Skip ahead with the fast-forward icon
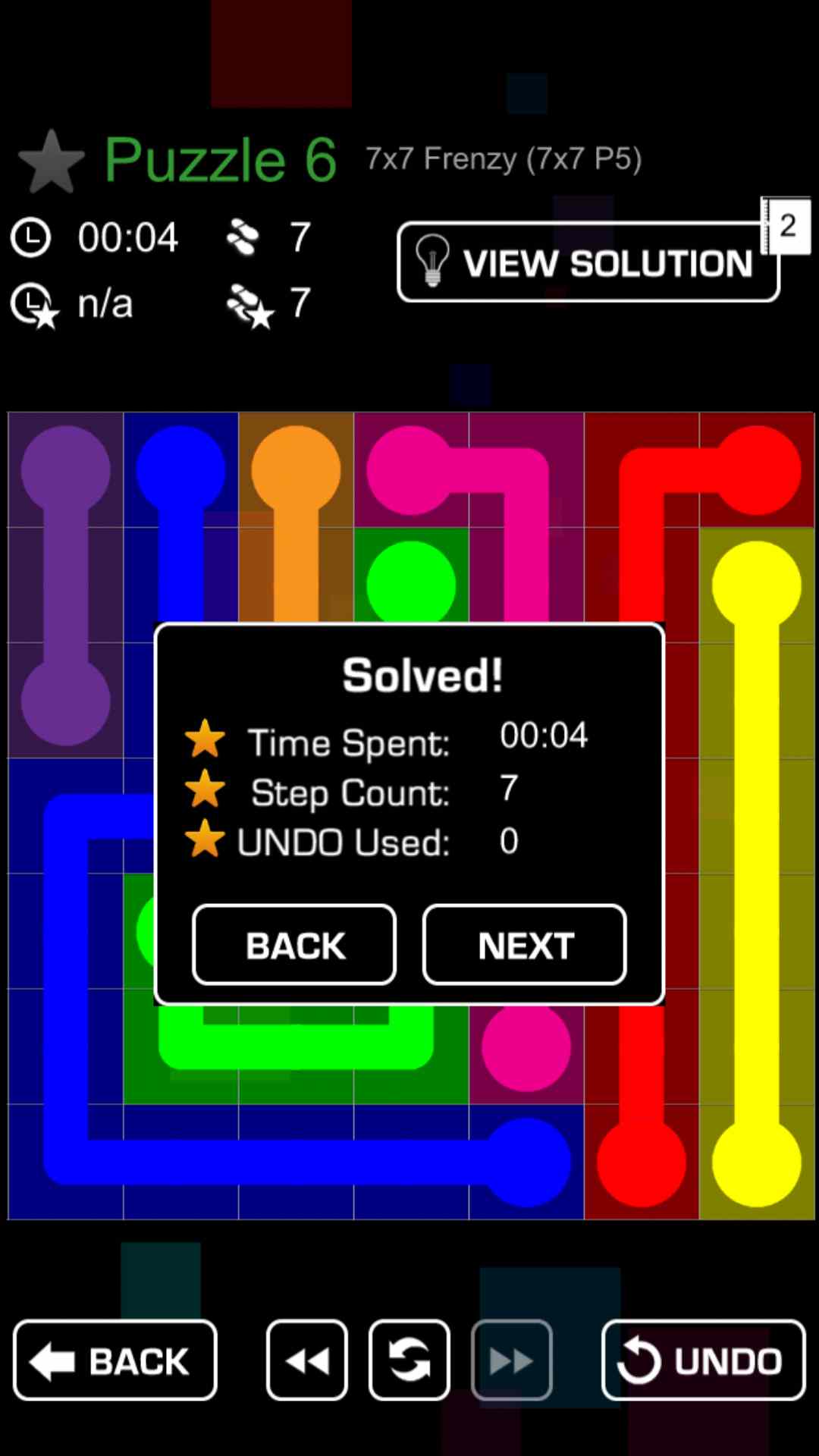This screenshot has height=1456, width=819. point(512,1360)
